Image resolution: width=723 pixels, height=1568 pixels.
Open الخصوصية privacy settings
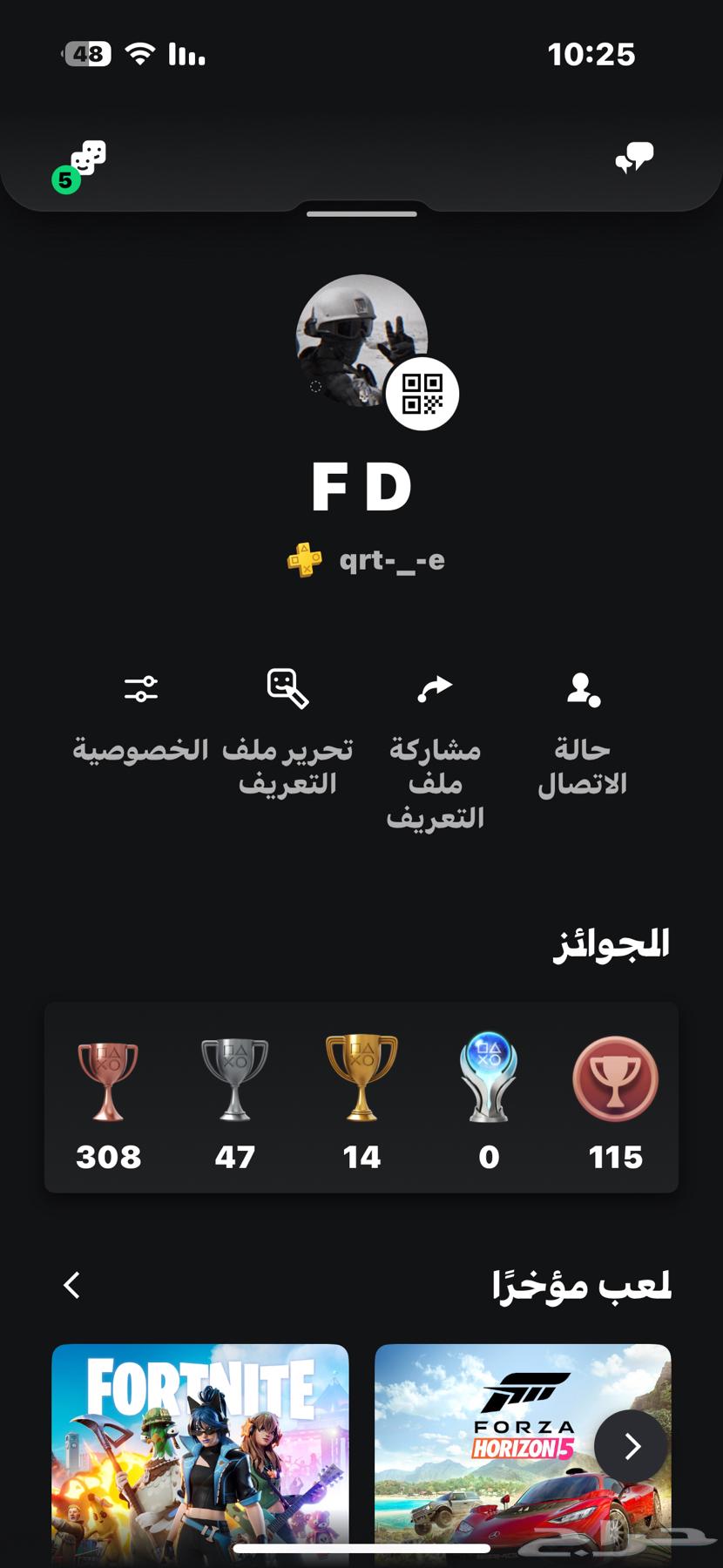(140, 716)
